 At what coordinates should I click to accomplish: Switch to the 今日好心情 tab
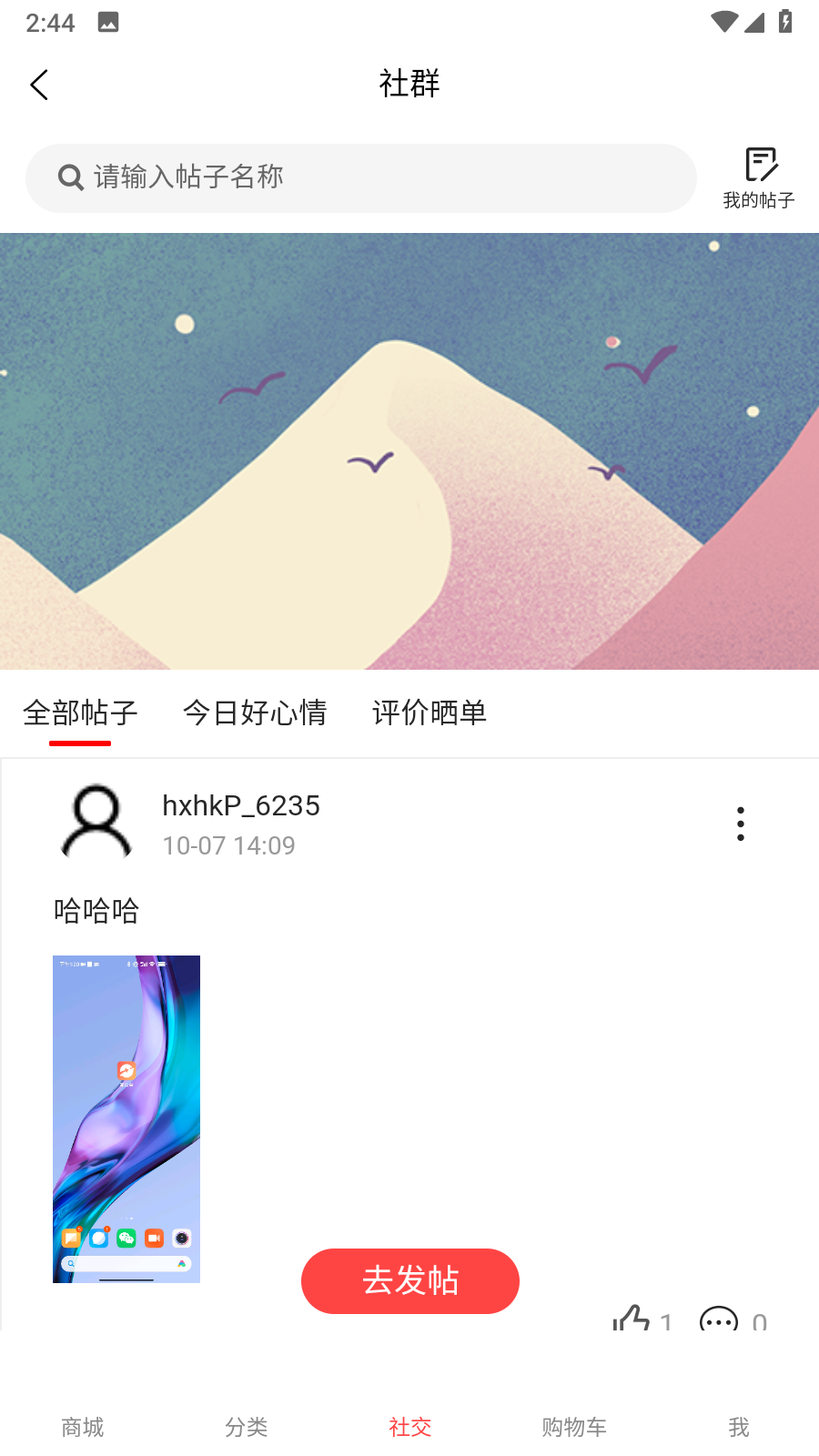tap(256, 713)
